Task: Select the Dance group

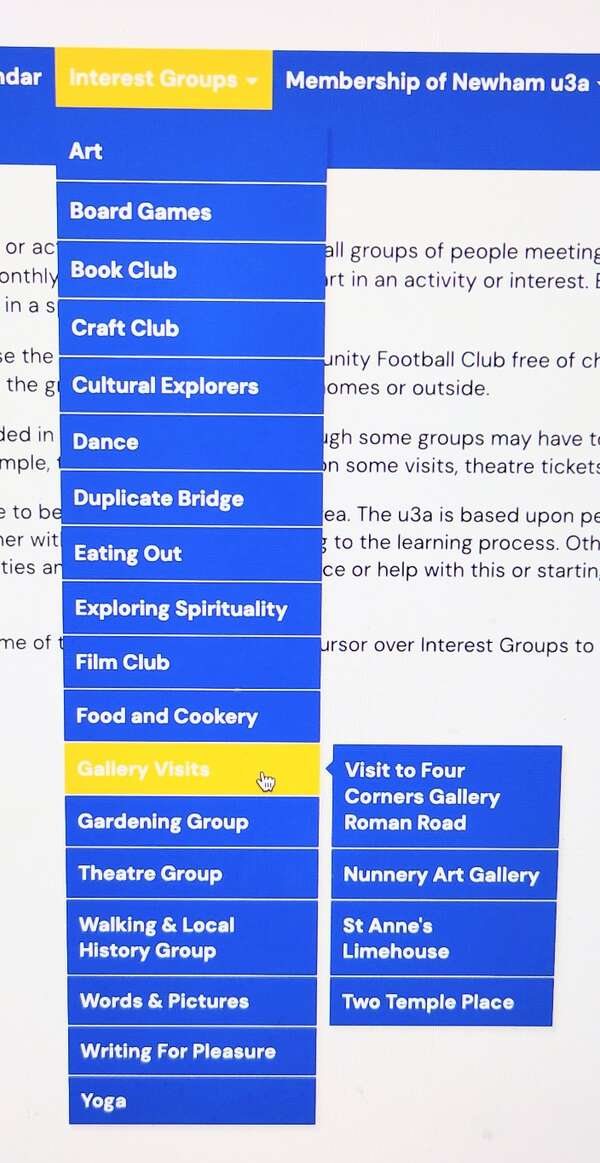Action: (x=191, y=443)
